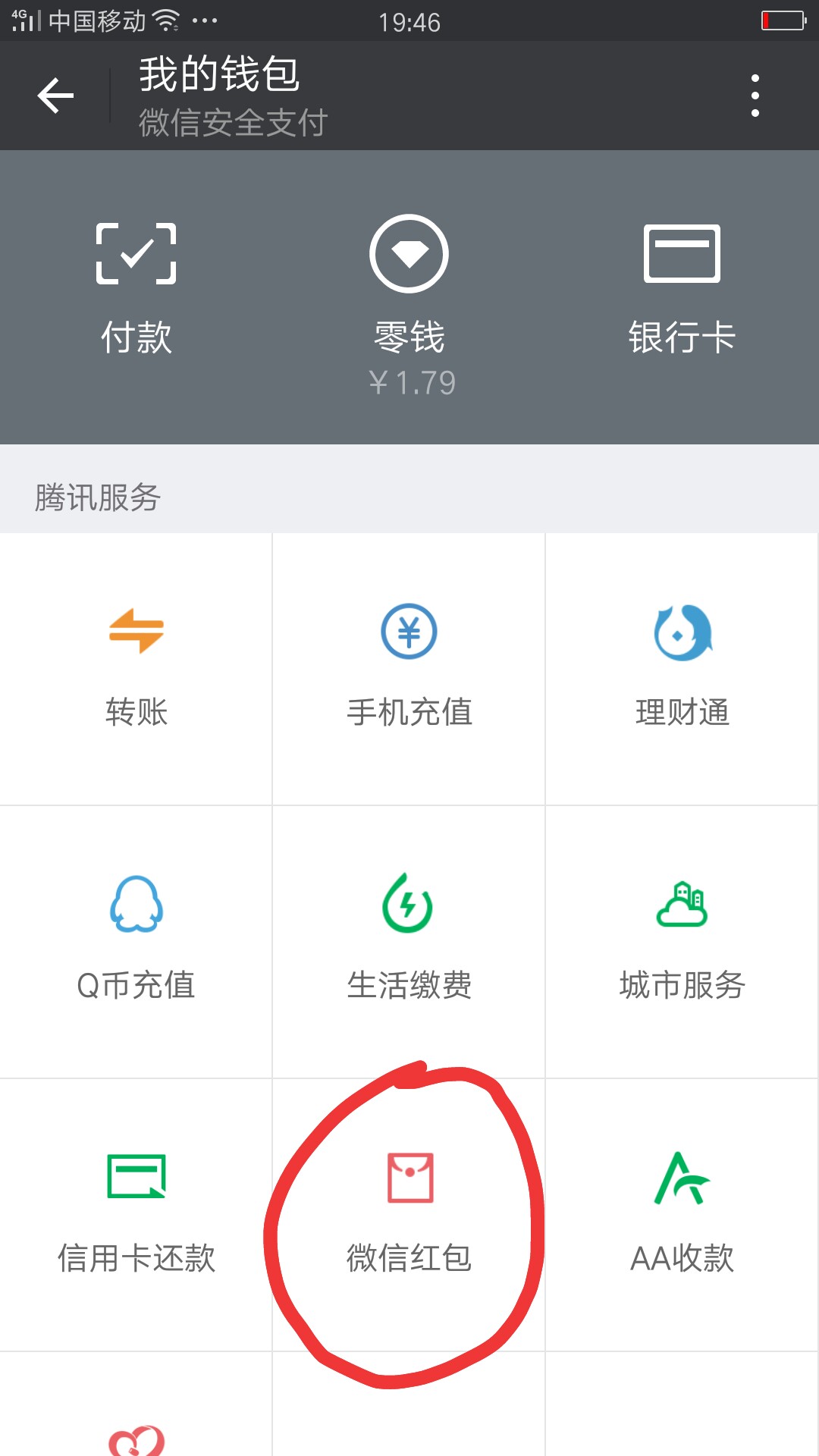Go back from 我的钱包
The height and width of the screenshot is (1456, 819).
(x=55, y=96)
